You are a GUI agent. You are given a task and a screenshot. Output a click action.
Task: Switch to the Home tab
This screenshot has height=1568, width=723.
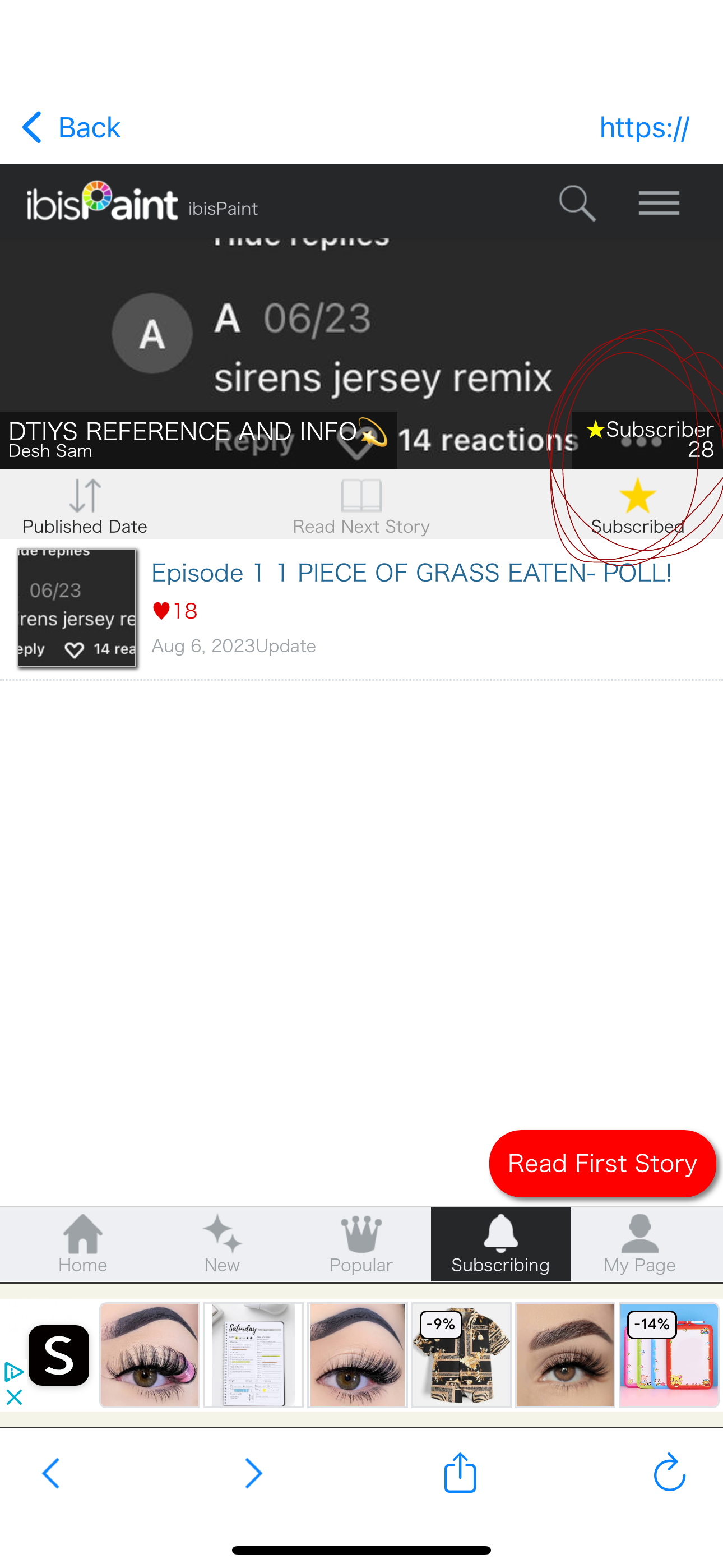pos(83,1244)
